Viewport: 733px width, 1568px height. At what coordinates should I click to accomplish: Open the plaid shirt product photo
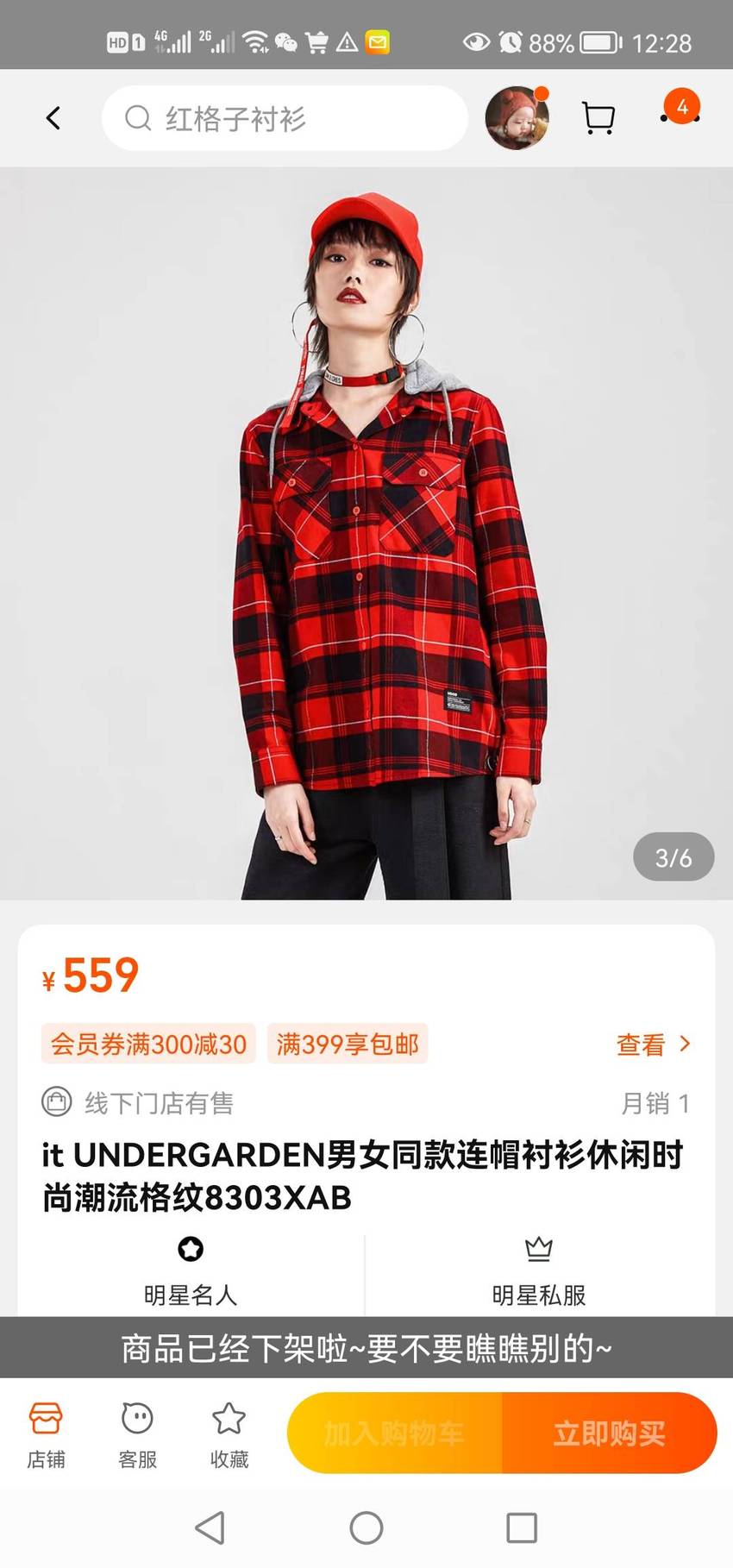coord(366,533)
